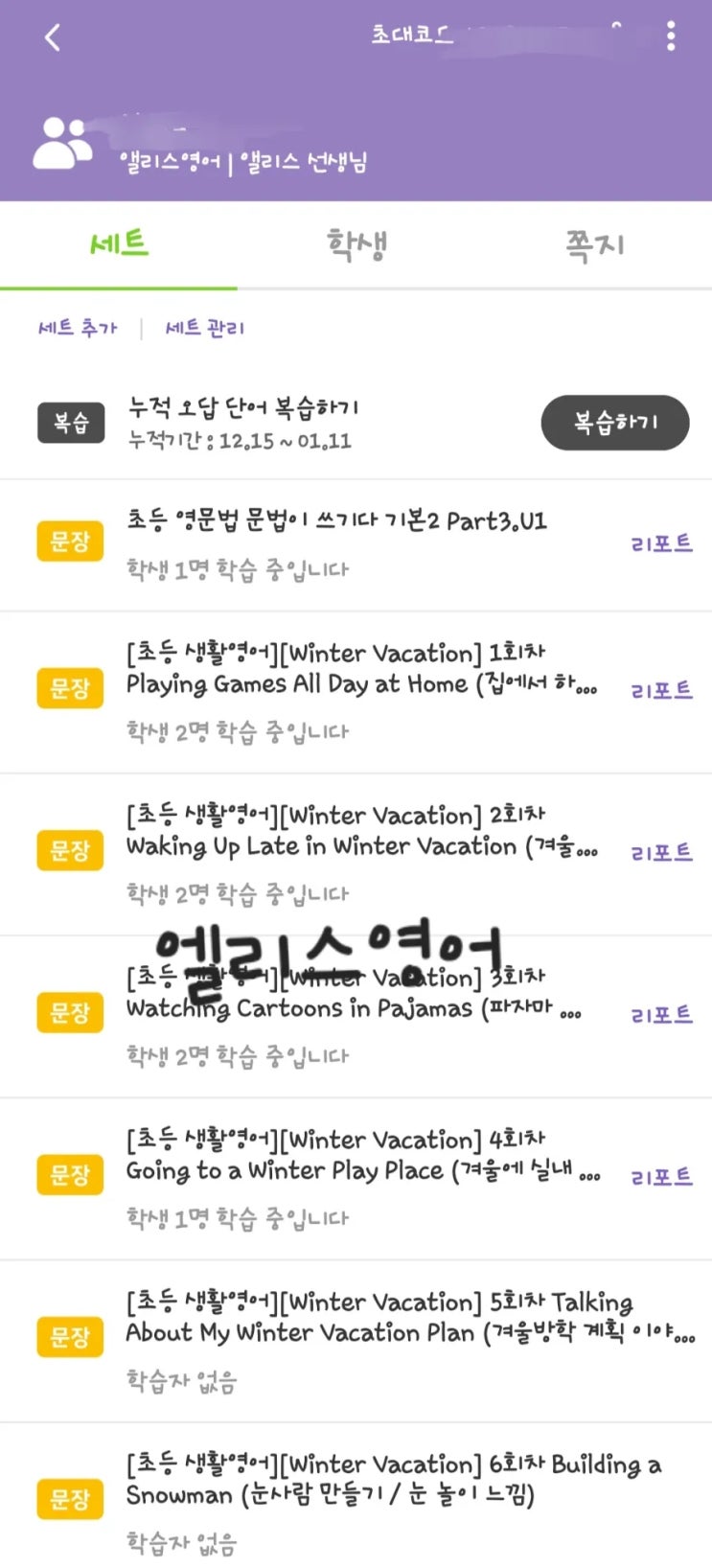The width and height of the screenshot is (712, 1568).
Task: Select the 세트 tab
Action: click(119, 244)
